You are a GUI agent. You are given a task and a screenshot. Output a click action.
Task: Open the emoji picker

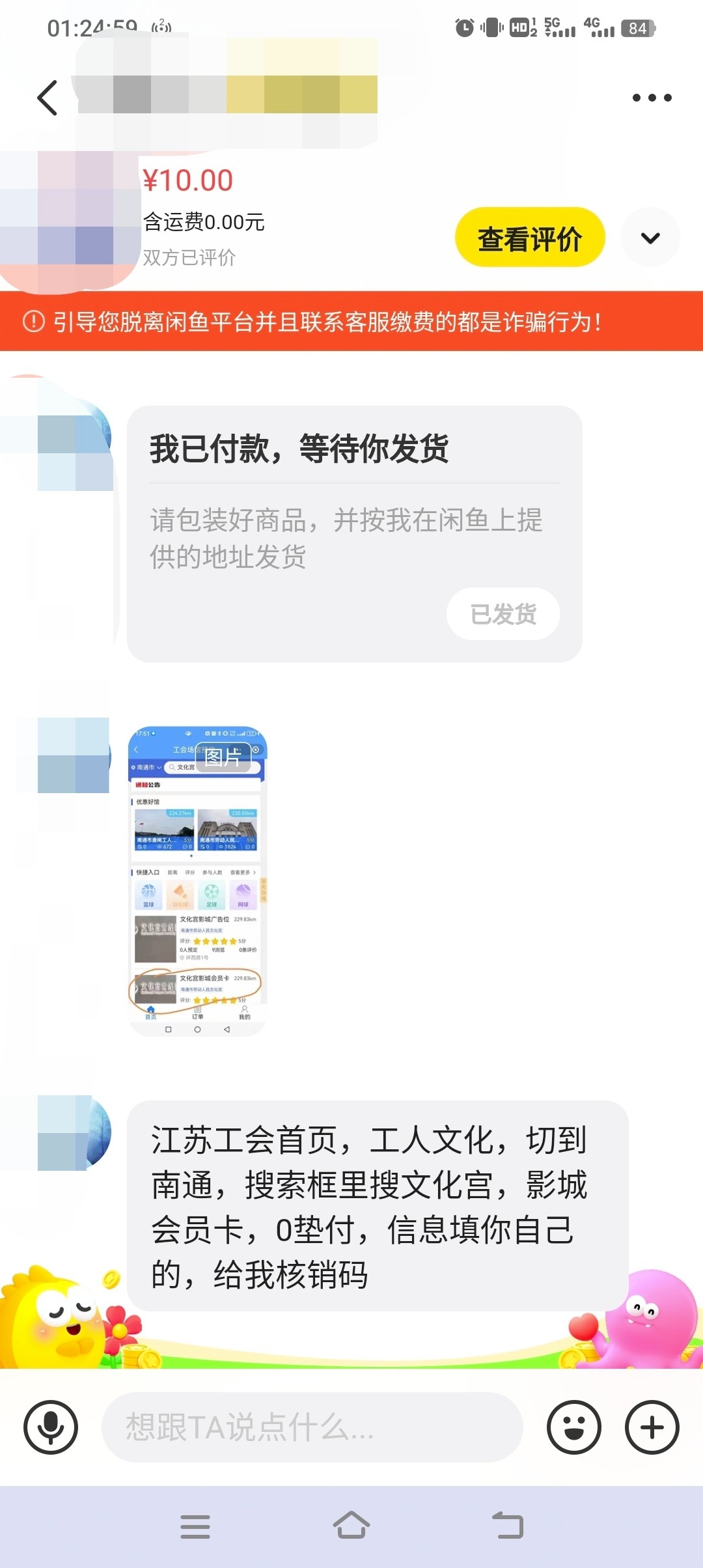coord(573,1427)
